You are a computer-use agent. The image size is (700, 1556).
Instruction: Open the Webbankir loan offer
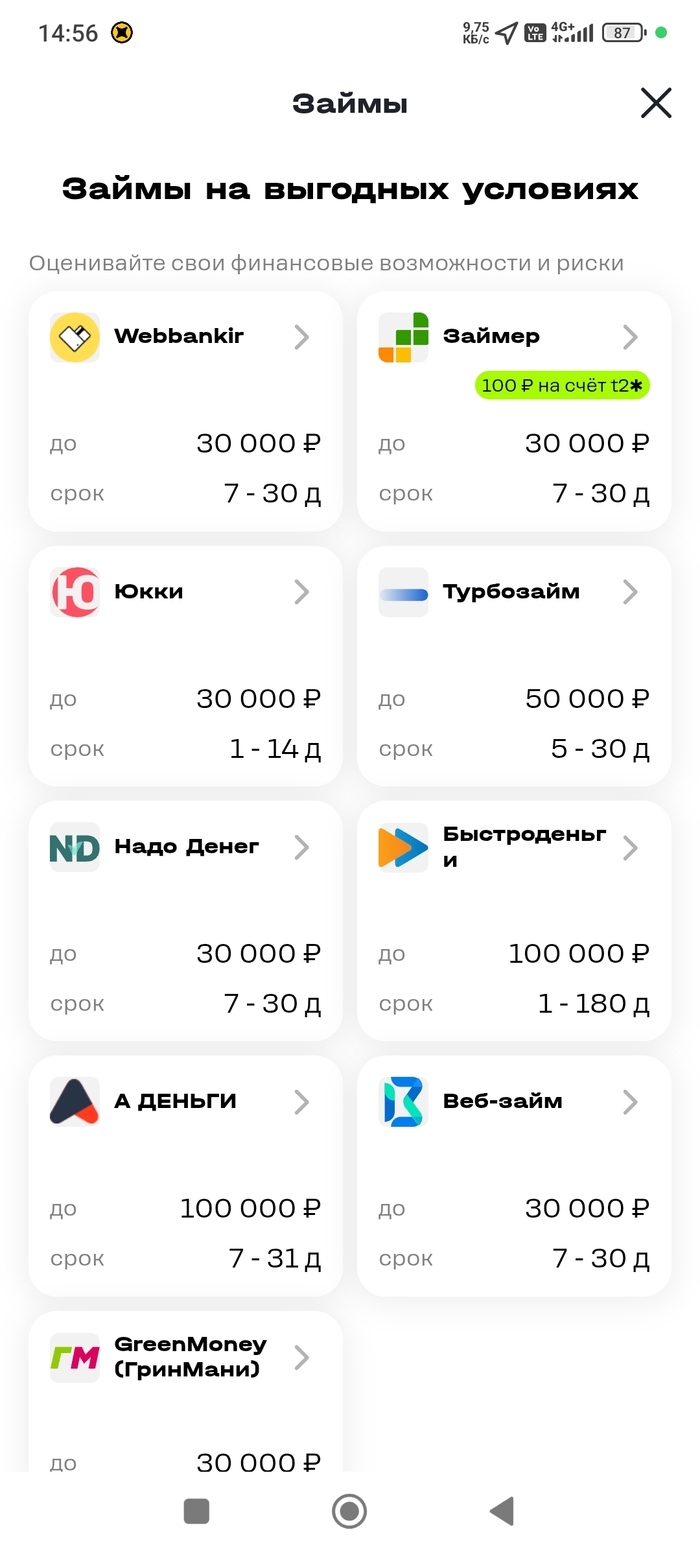185,411
